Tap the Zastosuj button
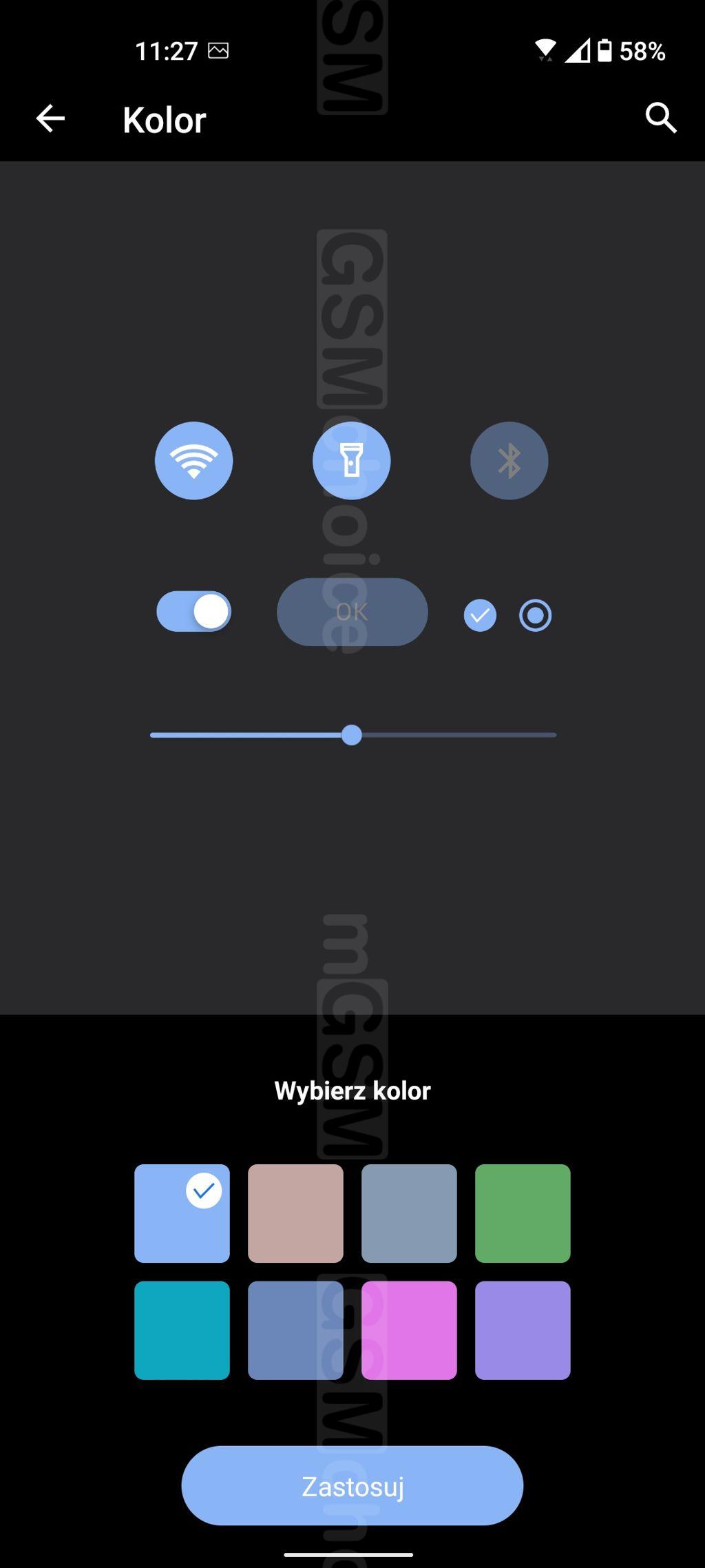The image size is (705, 1568). coord(352,1485)
